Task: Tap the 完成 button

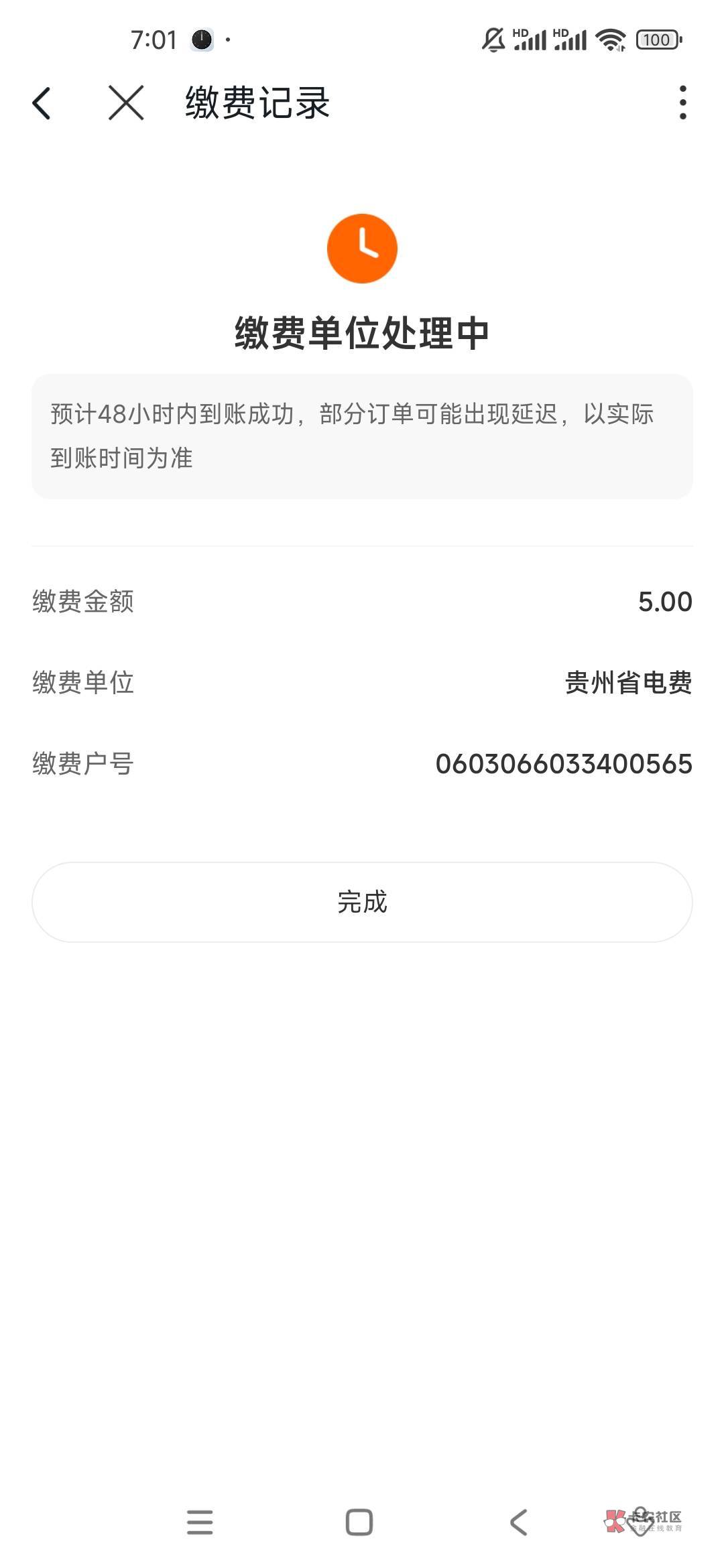Action: 362,902
